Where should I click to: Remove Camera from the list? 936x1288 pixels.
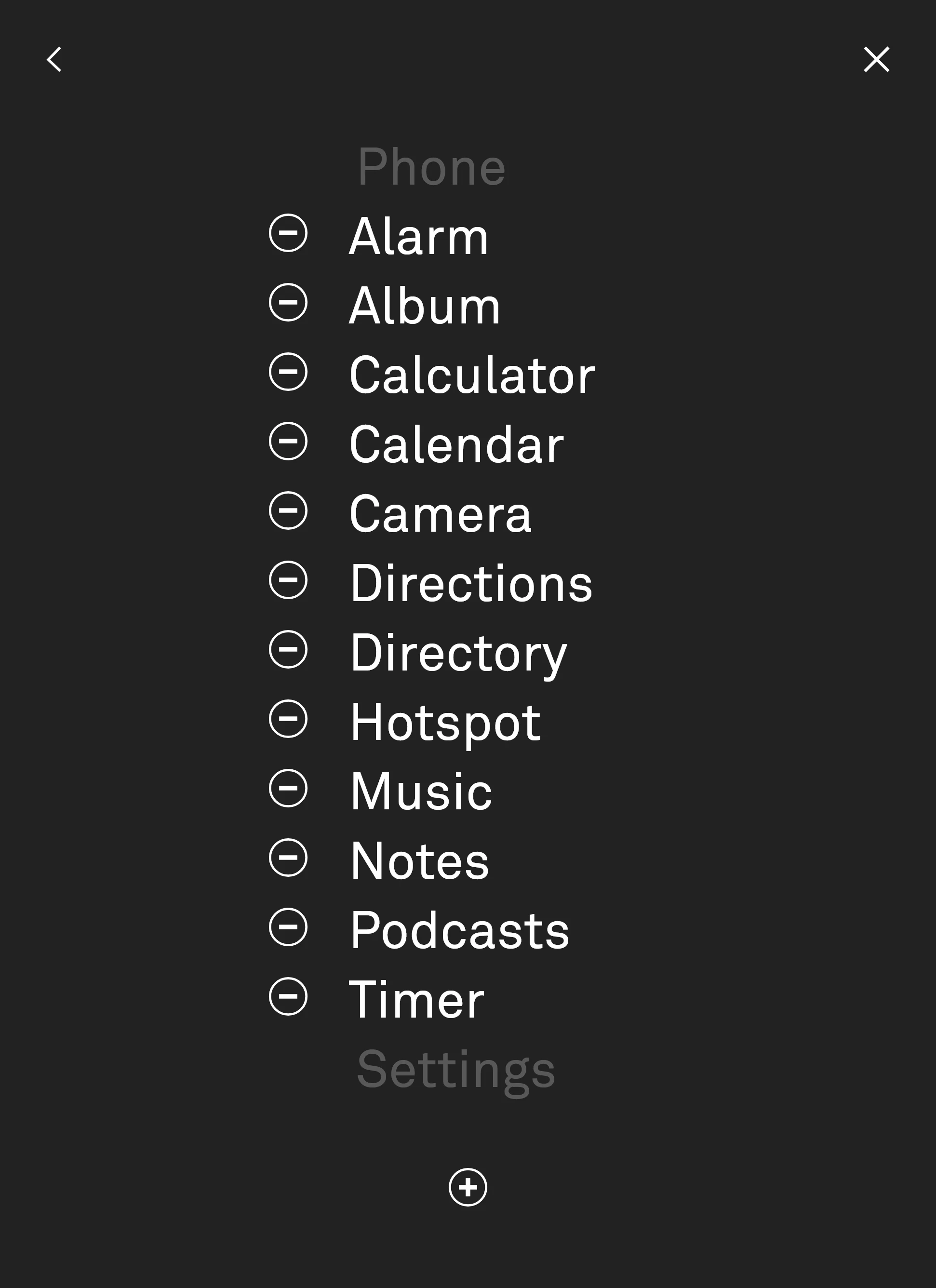(288, 510)
